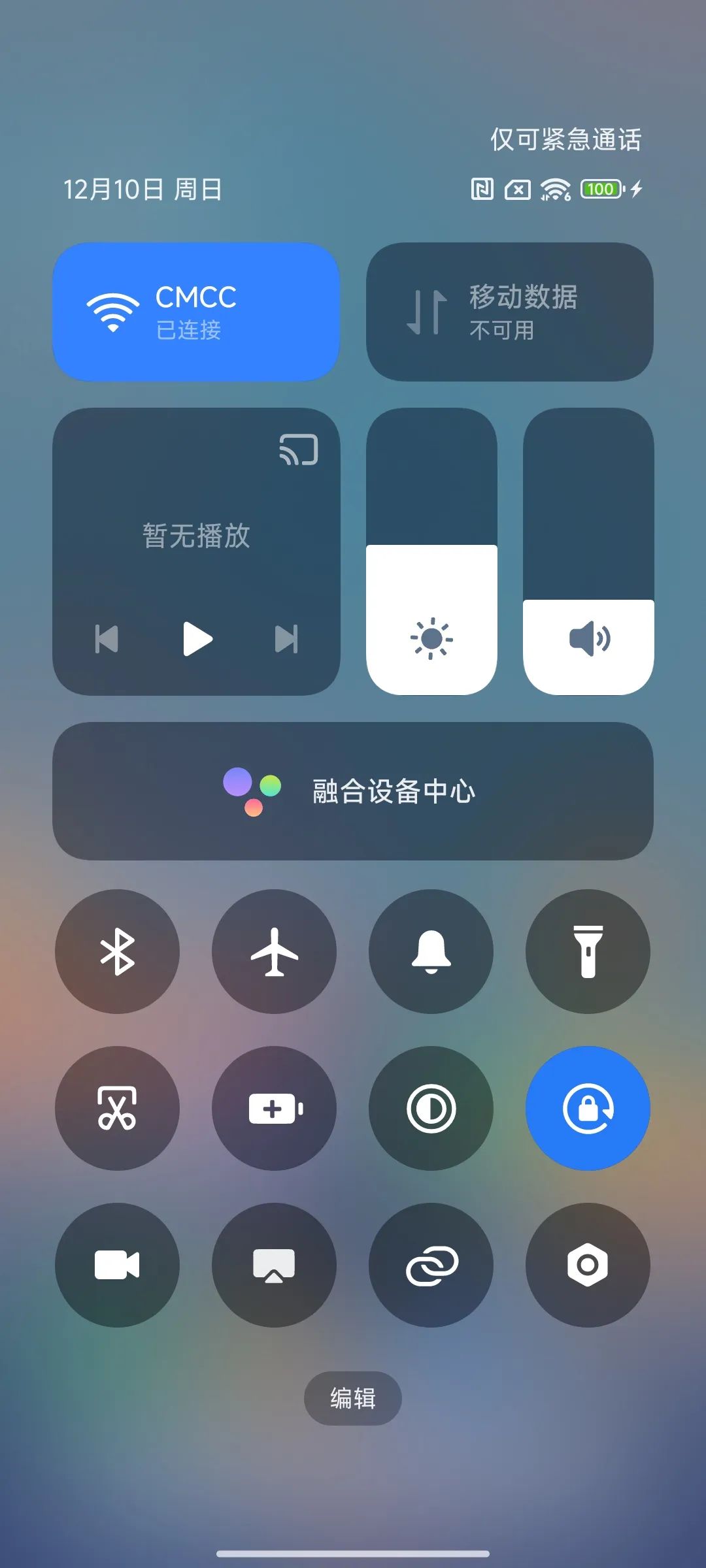Play media in the 暂无播放 card
Screen dimensions: 706x1568
197,638
